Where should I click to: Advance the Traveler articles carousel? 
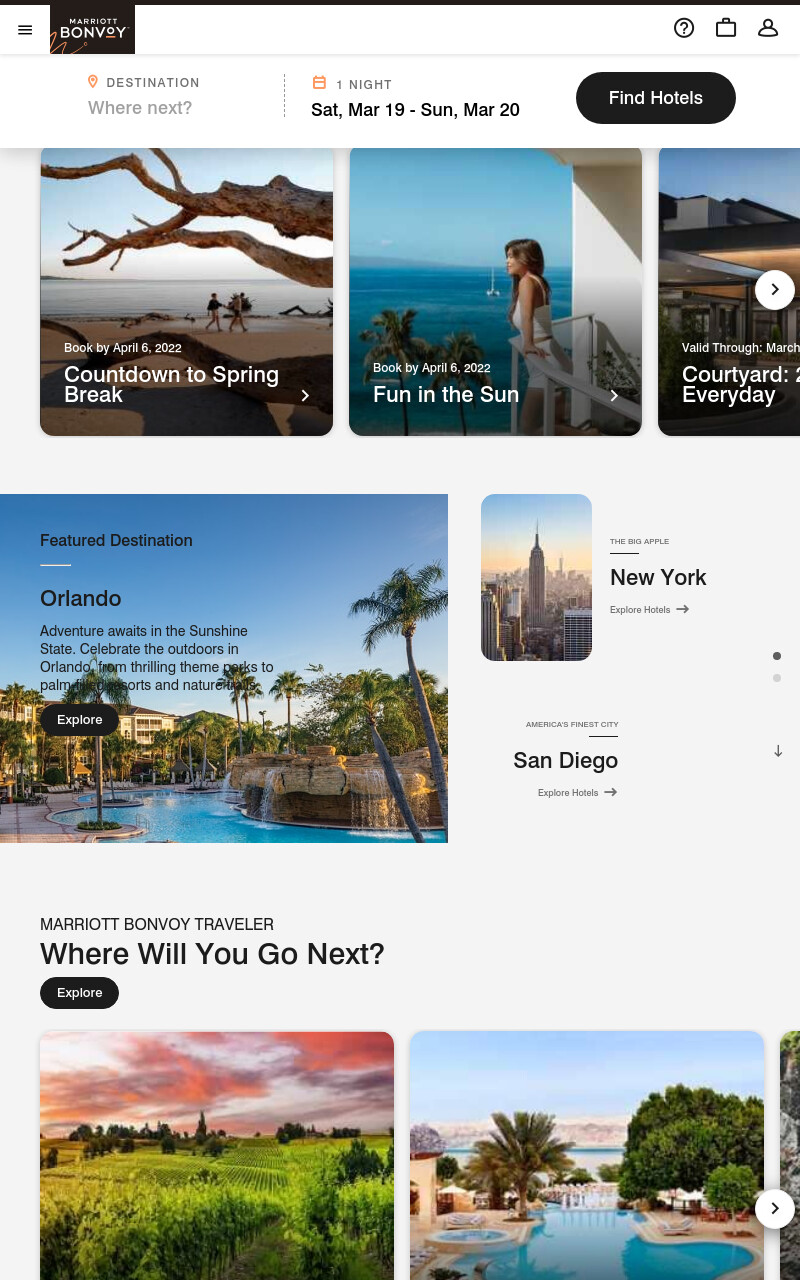(775, 1209)
